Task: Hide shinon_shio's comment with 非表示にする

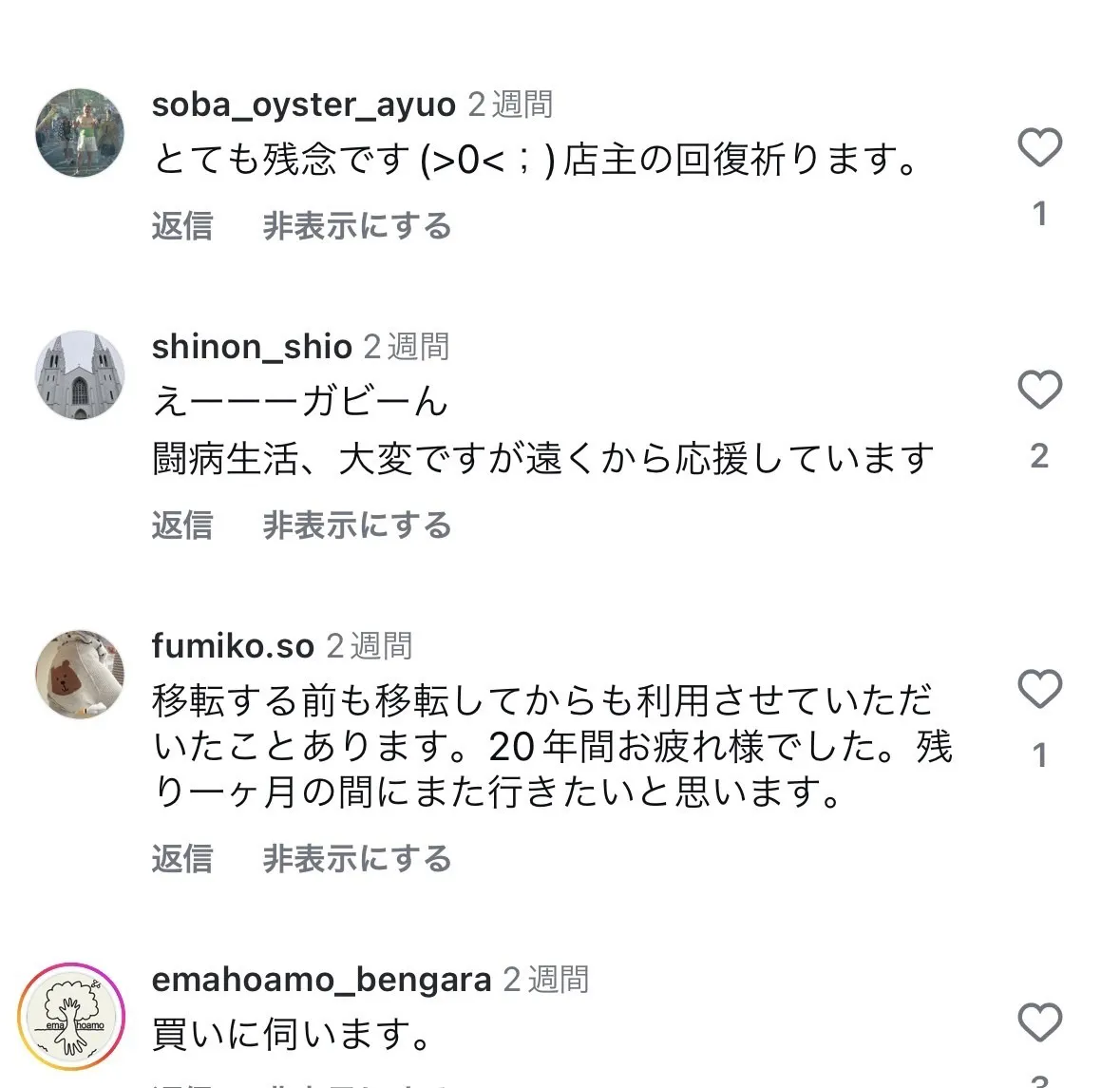Action: [x=357, y=525]
